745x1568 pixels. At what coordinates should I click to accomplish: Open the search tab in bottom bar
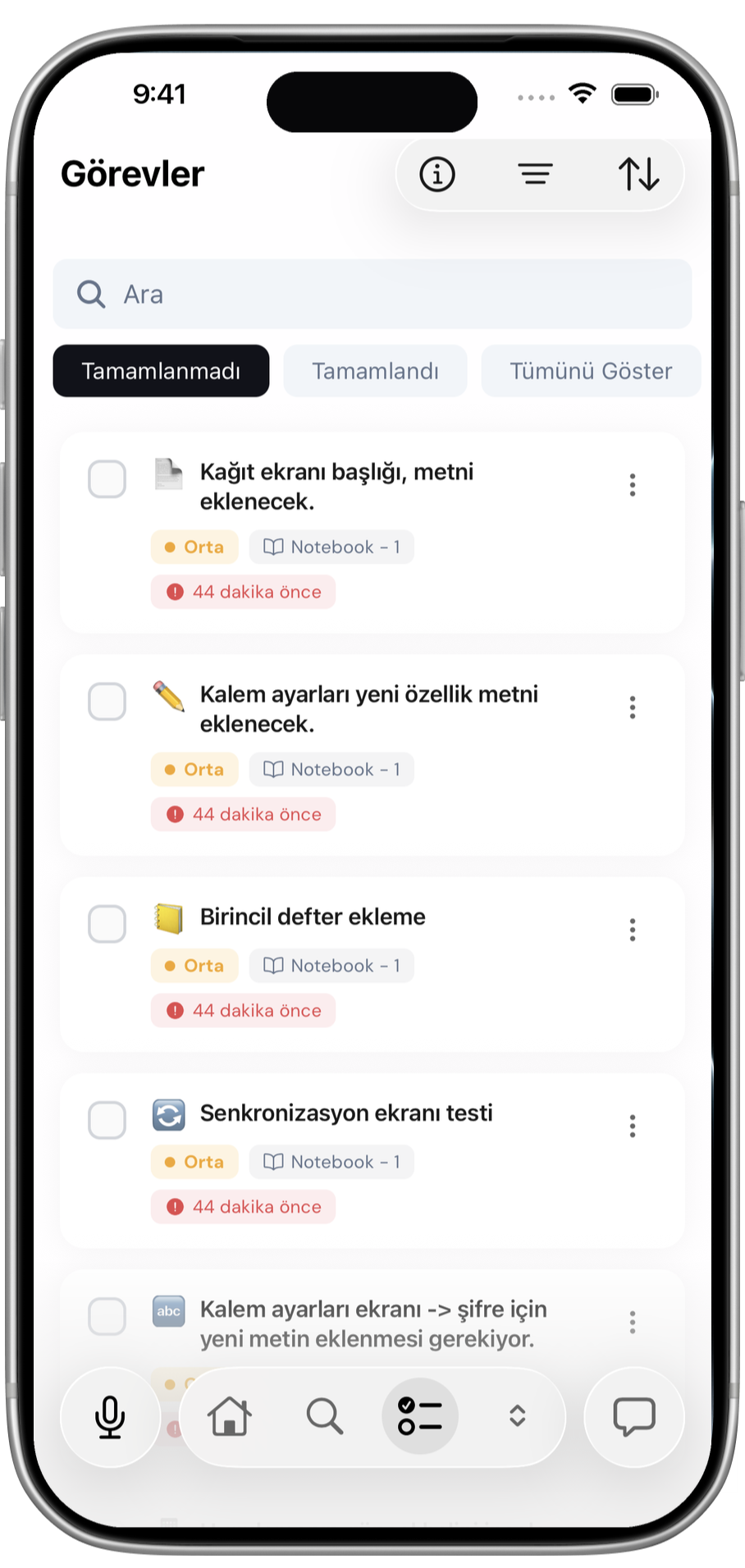click(x=324, y=1416)
